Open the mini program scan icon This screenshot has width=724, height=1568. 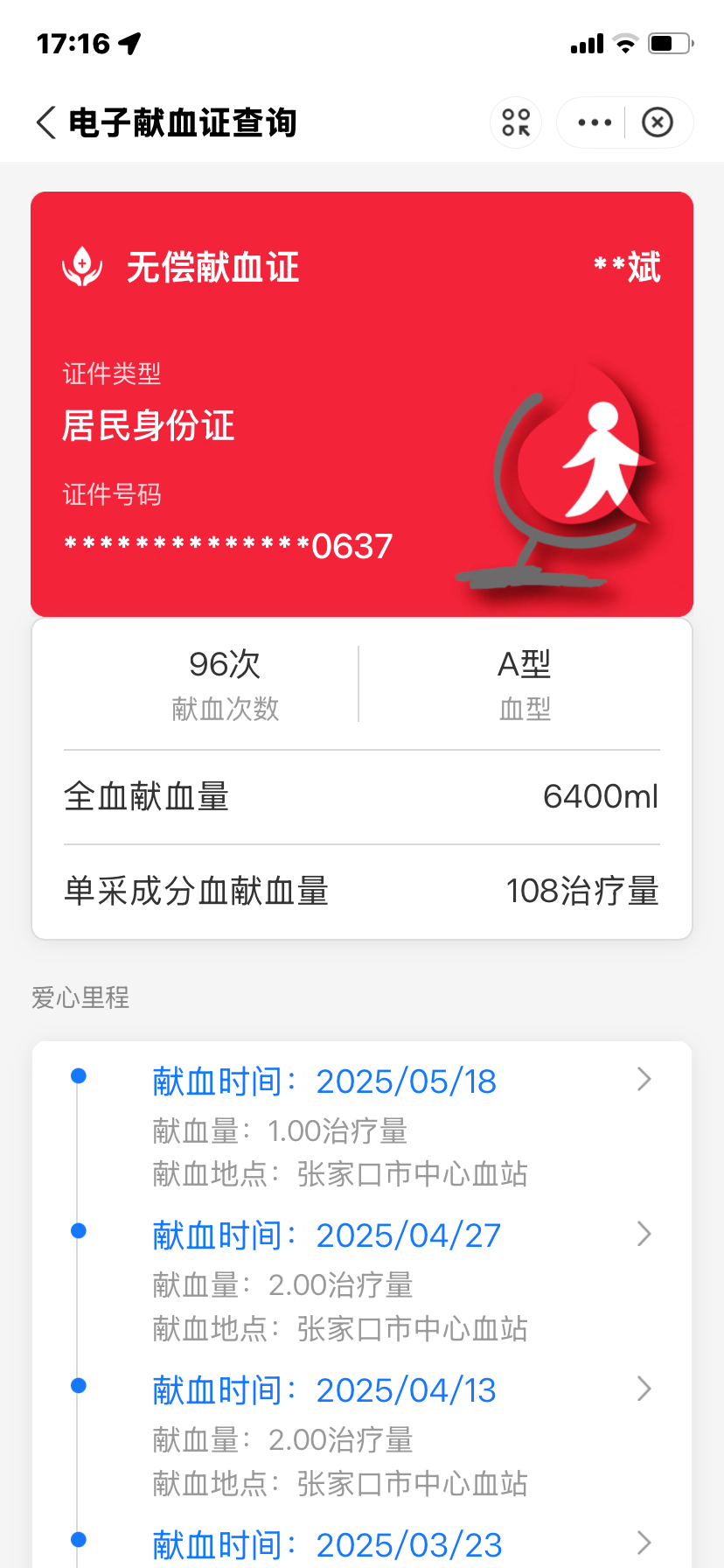pyautogui.click(x=516, y=122)
